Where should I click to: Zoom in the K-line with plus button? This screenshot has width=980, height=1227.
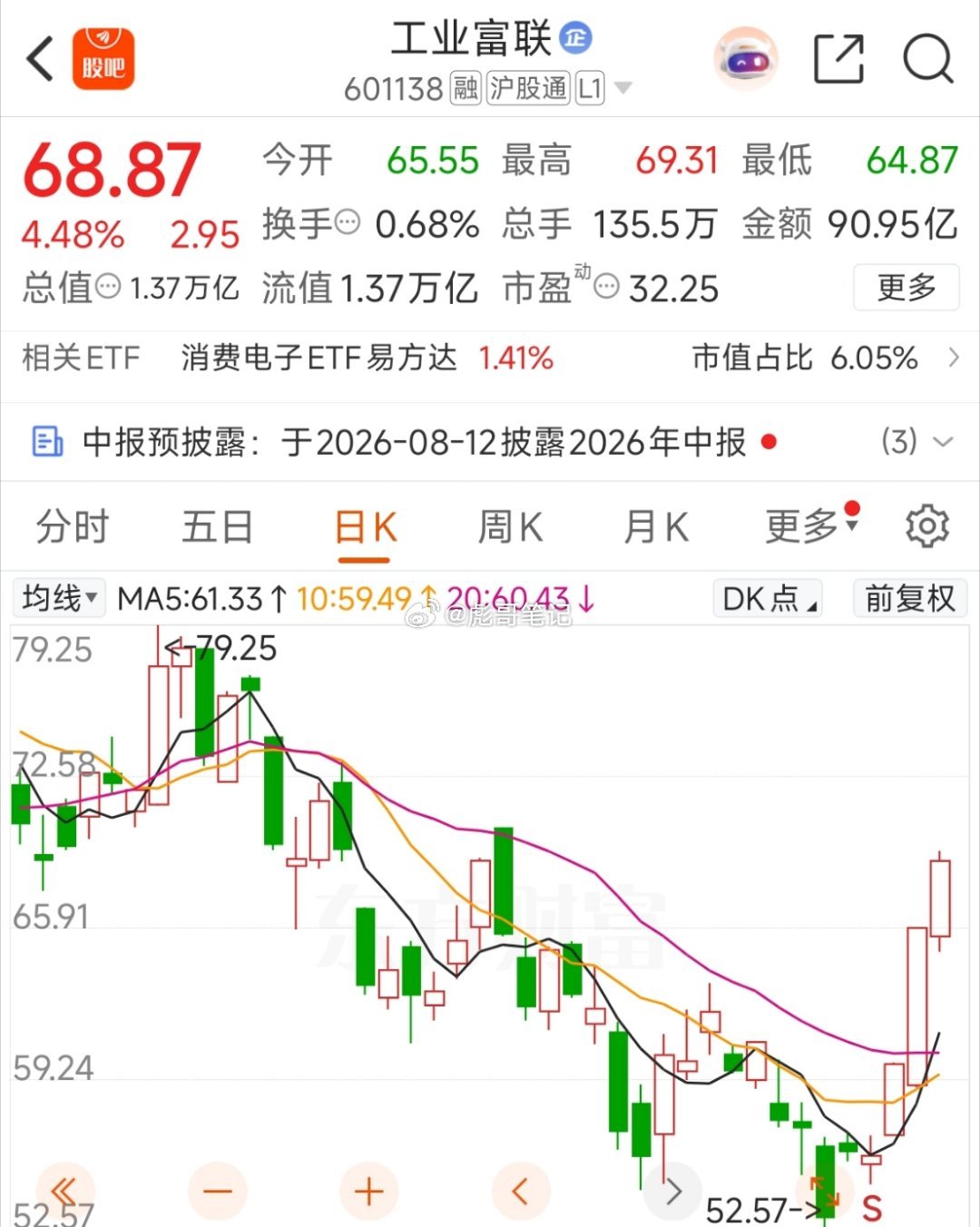coord(368,1192)
